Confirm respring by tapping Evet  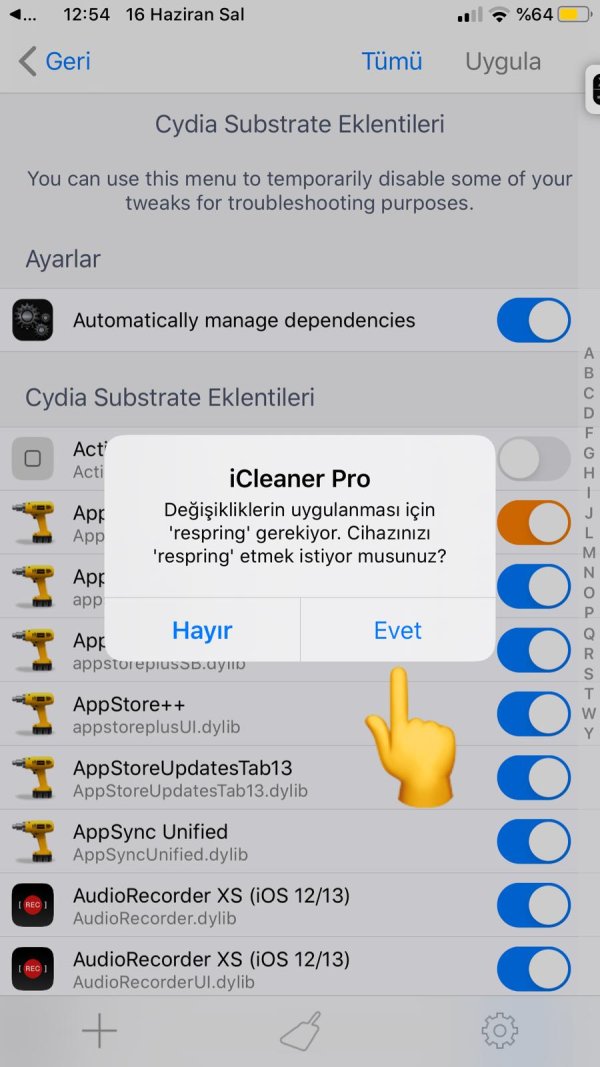(397, 630)
